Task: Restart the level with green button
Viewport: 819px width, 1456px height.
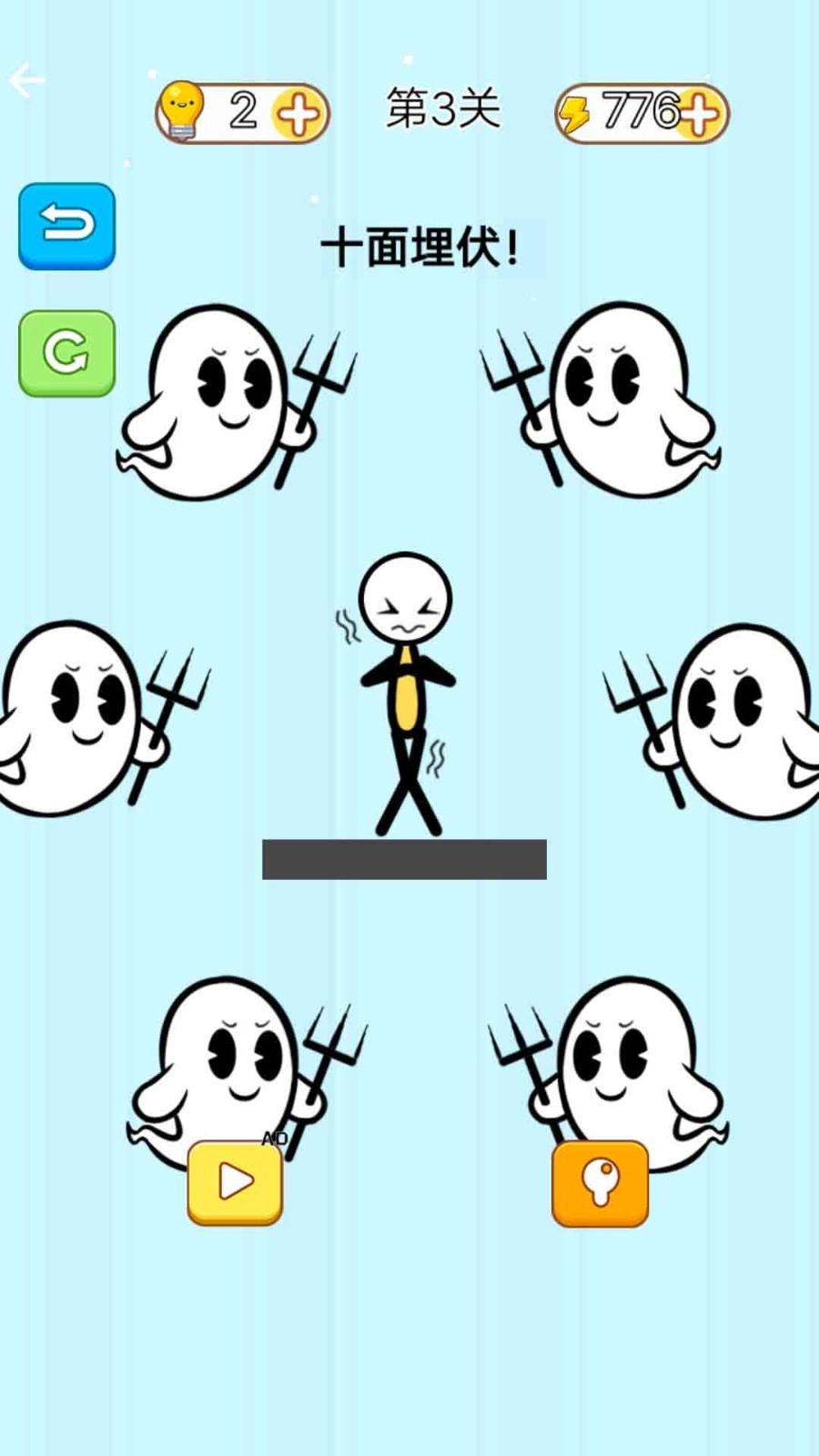Action: (x=67, y=353)
